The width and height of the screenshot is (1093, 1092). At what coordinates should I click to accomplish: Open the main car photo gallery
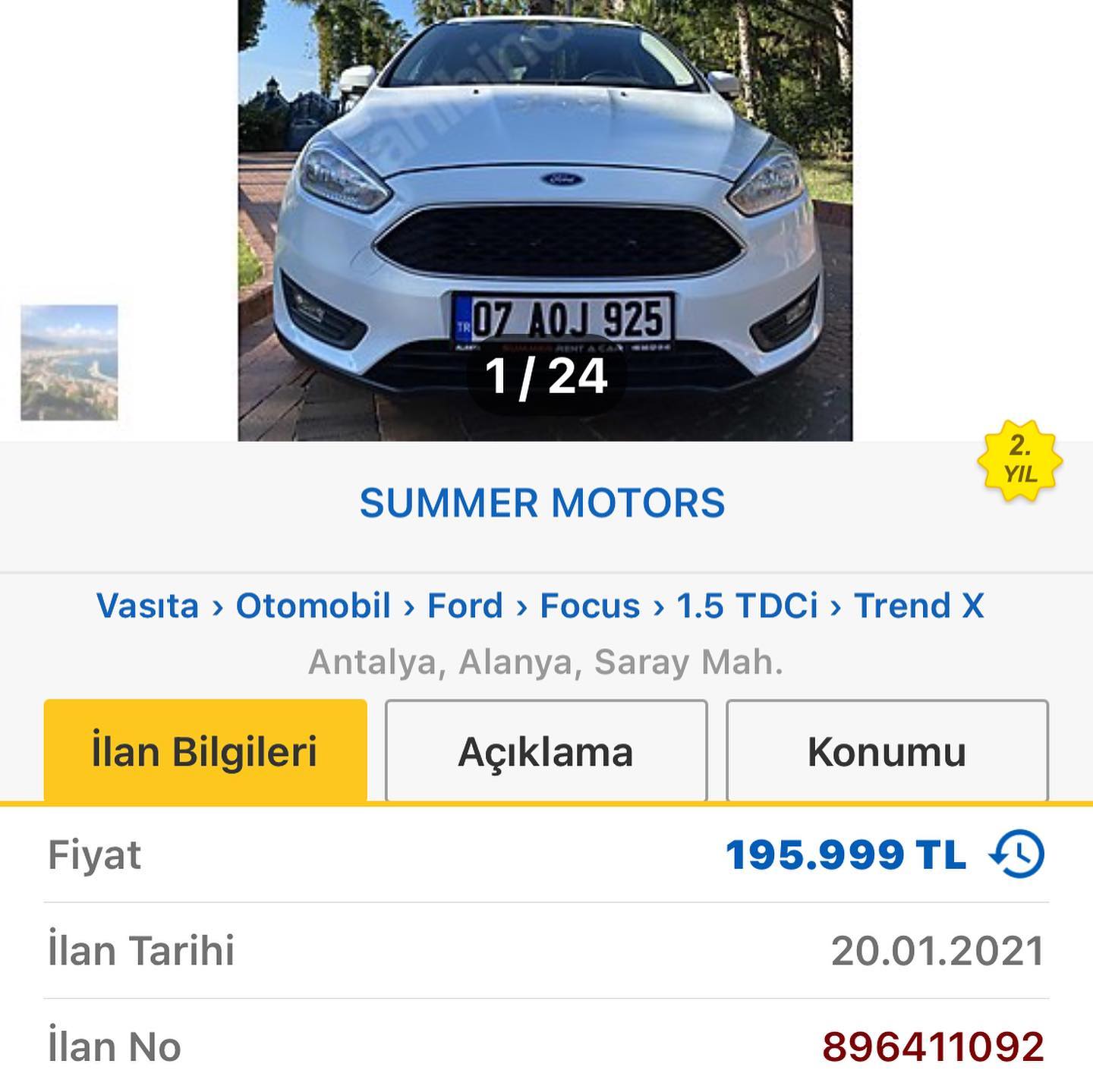[x=545, y=220]
